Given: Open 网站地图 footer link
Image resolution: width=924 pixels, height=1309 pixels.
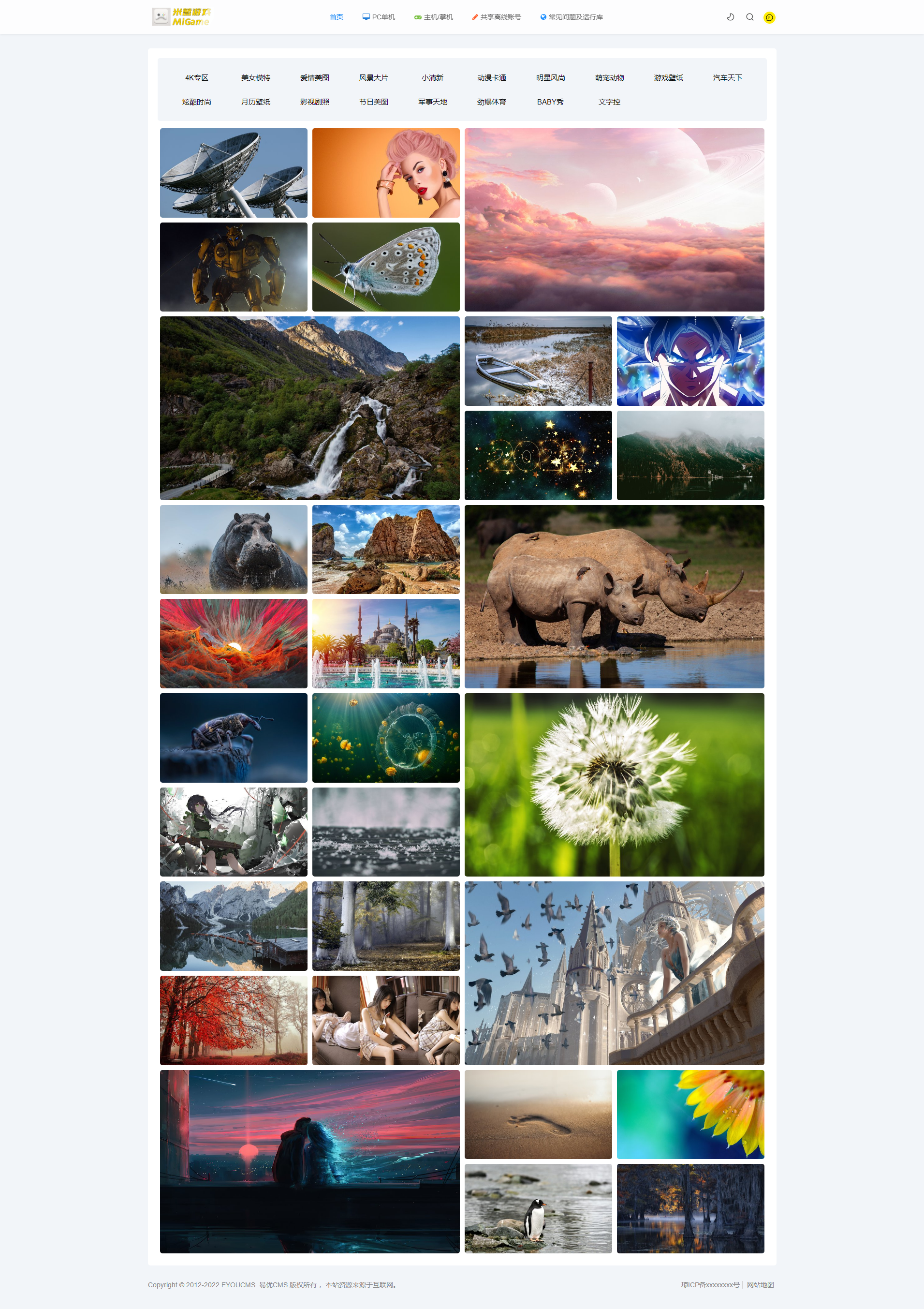Looking at the screenshot, I should coord(760,1284).
